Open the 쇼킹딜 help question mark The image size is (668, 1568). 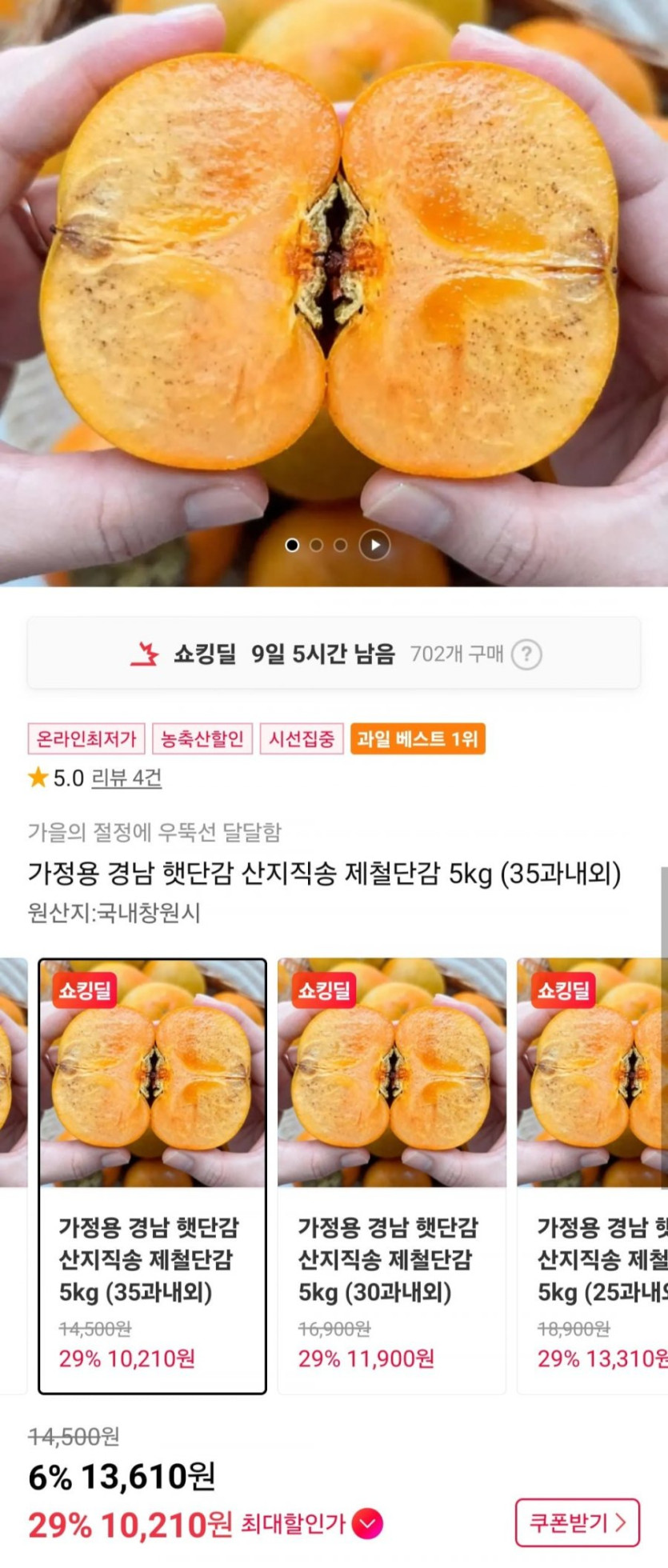pos(526,654)
